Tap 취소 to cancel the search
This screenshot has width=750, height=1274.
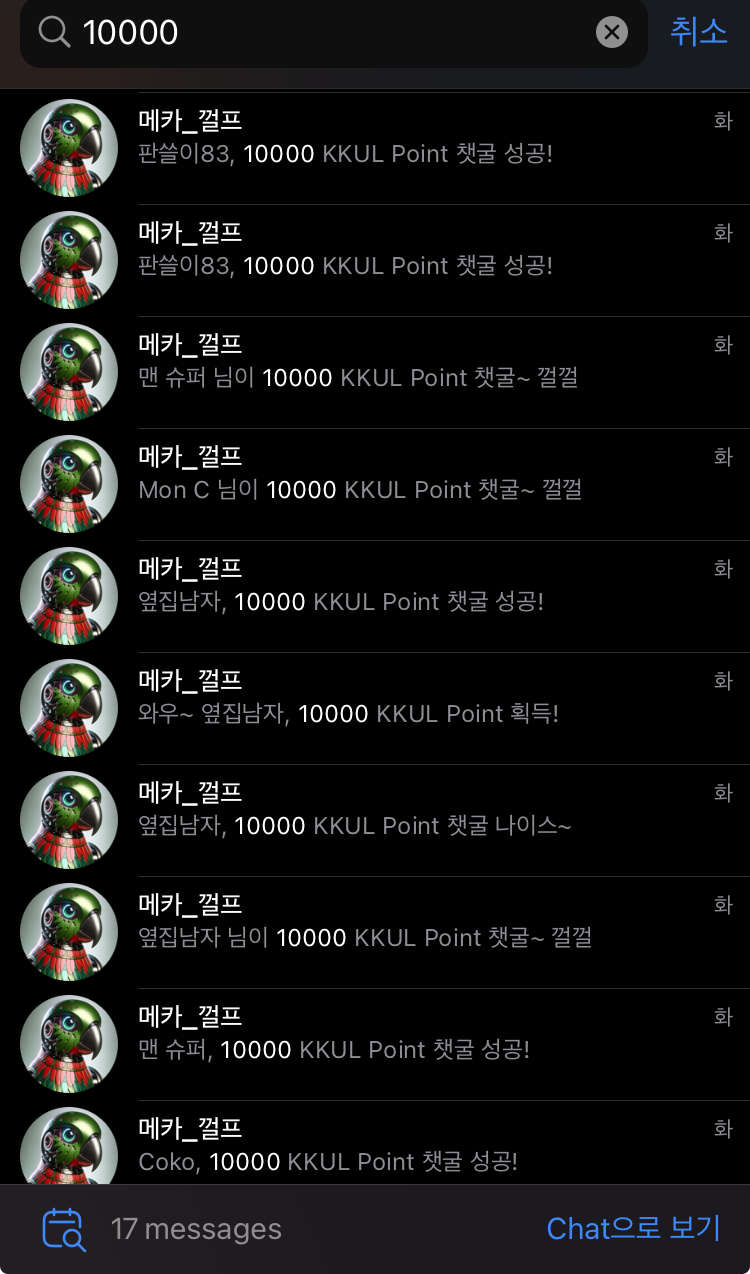(x=698, y=32)
